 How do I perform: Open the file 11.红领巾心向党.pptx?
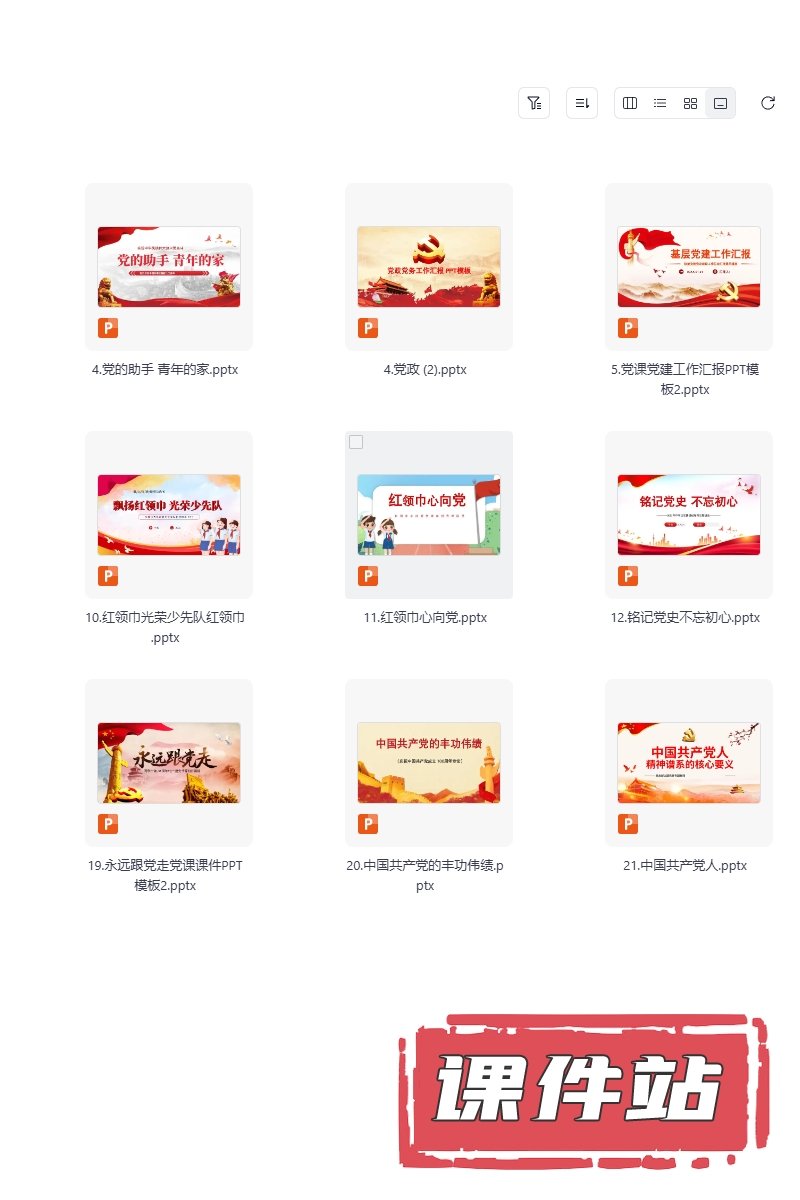(429, 515)
